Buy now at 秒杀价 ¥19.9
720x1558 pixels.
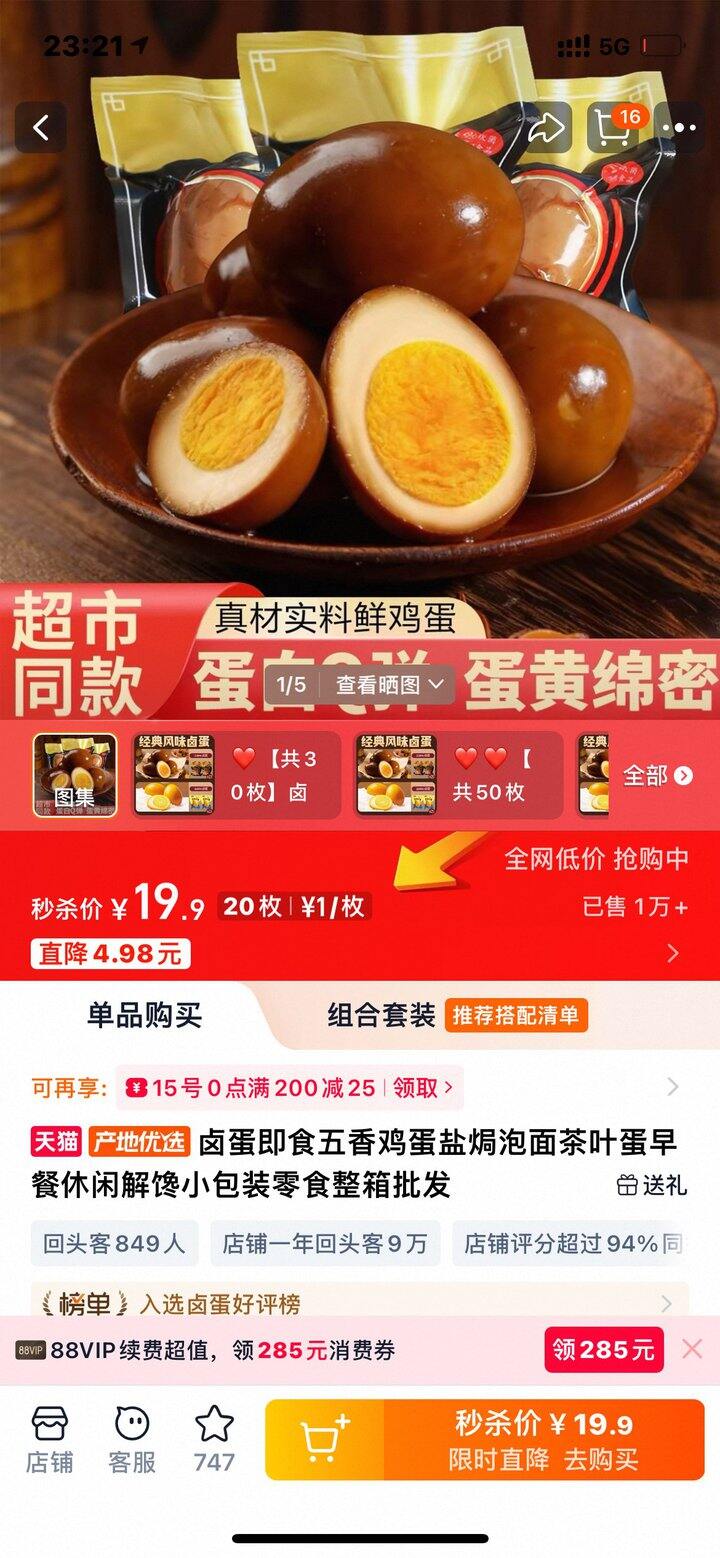tap(544, 1440)
